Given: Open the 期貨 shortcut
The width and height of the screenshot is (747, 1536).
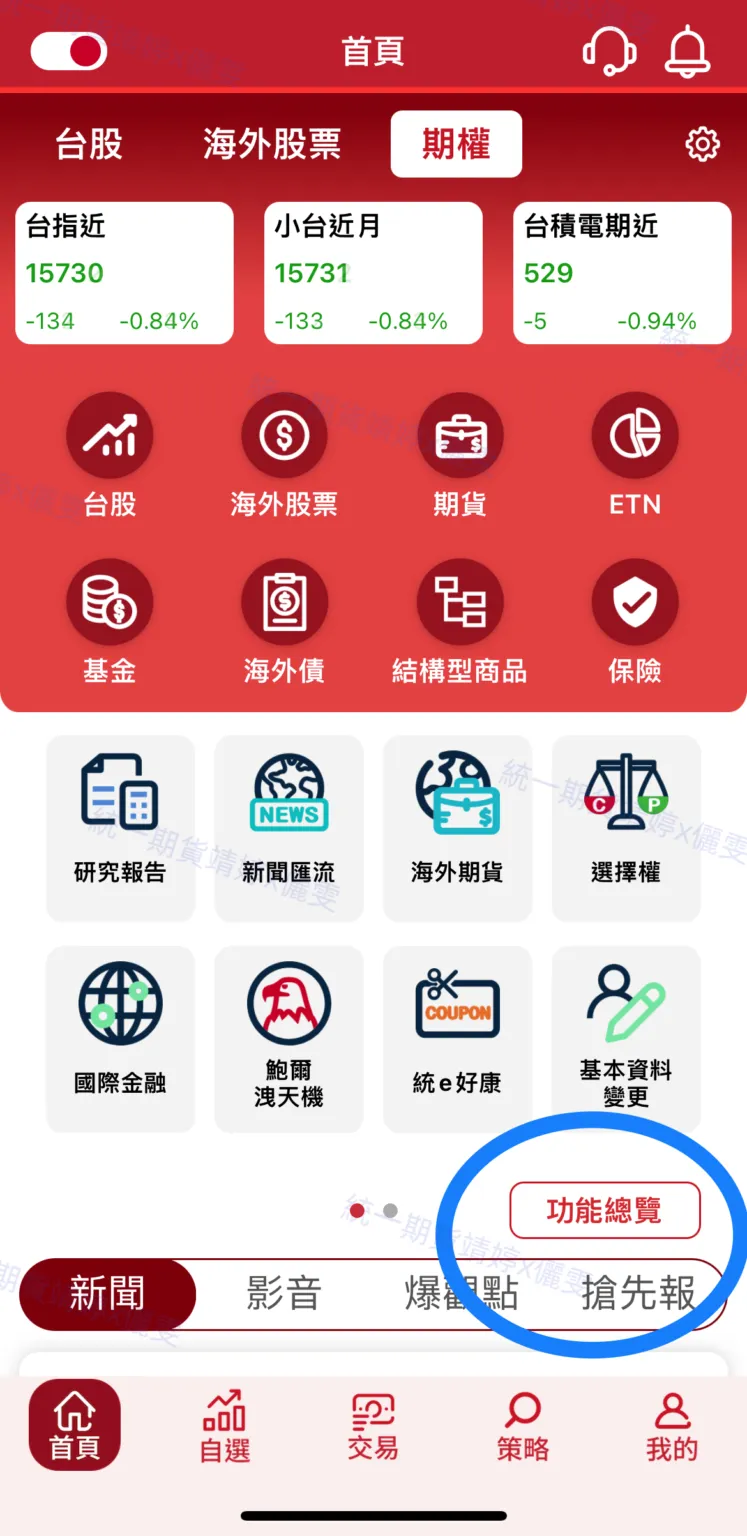Looking at the screenshot, I should (459, 454).
